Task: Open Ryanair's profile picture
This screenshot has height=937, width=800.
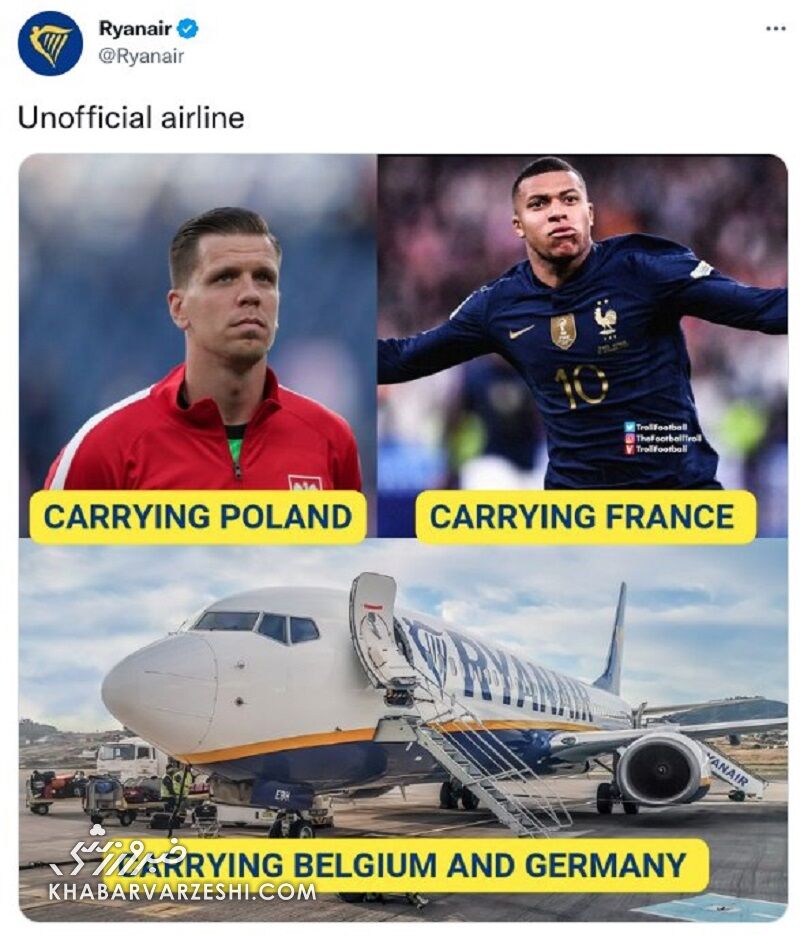Action: coord(50,43)
